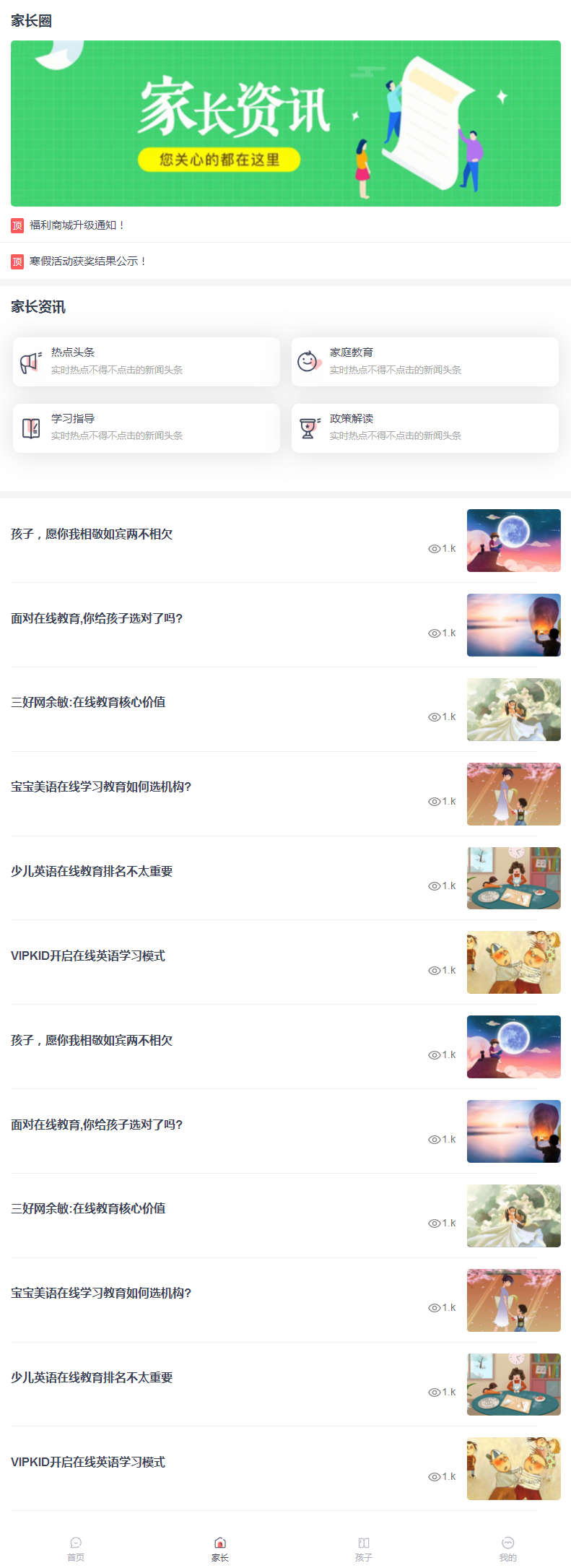Switch to the 家长 tab

tap(220, 1549)
